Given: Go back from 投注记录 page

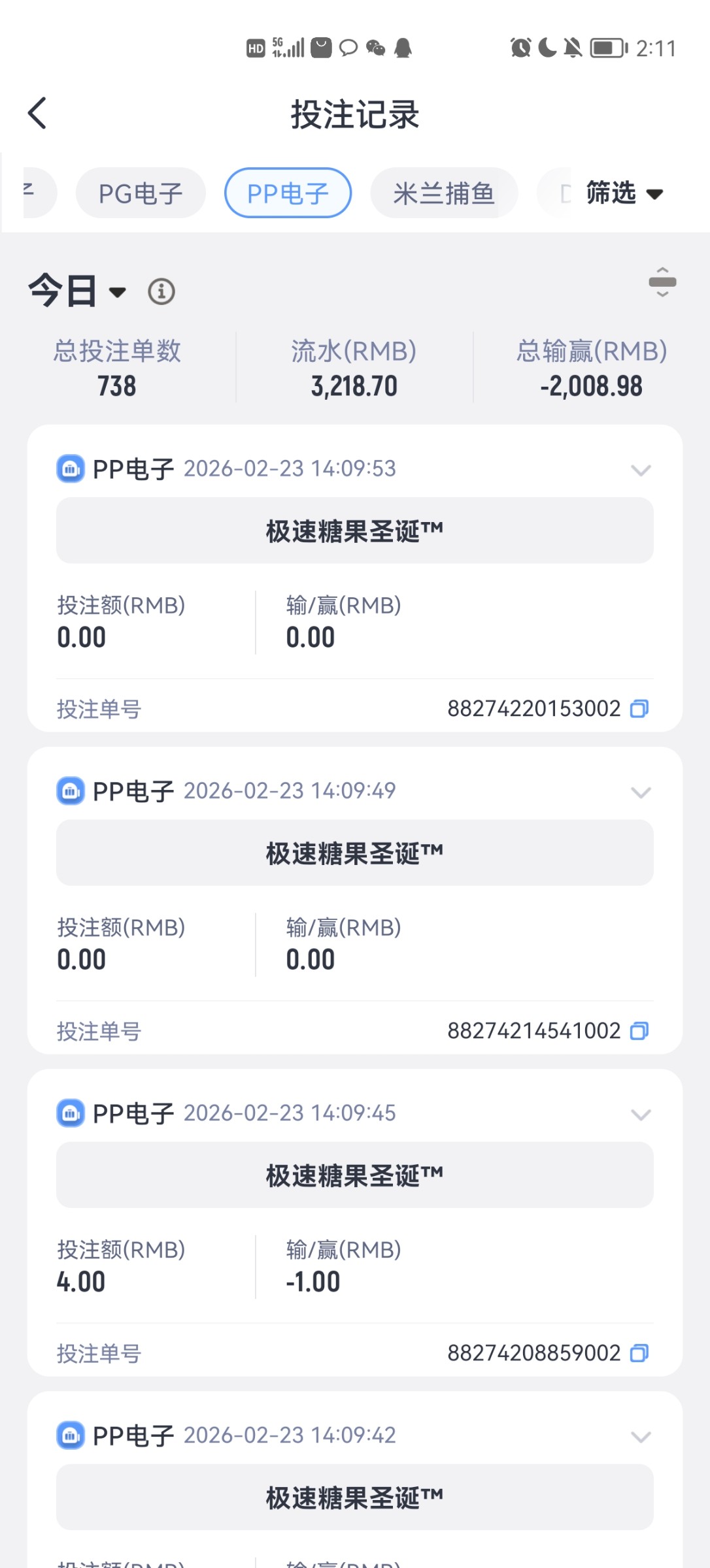Looking at the screenshot, I should click(38, 113).
